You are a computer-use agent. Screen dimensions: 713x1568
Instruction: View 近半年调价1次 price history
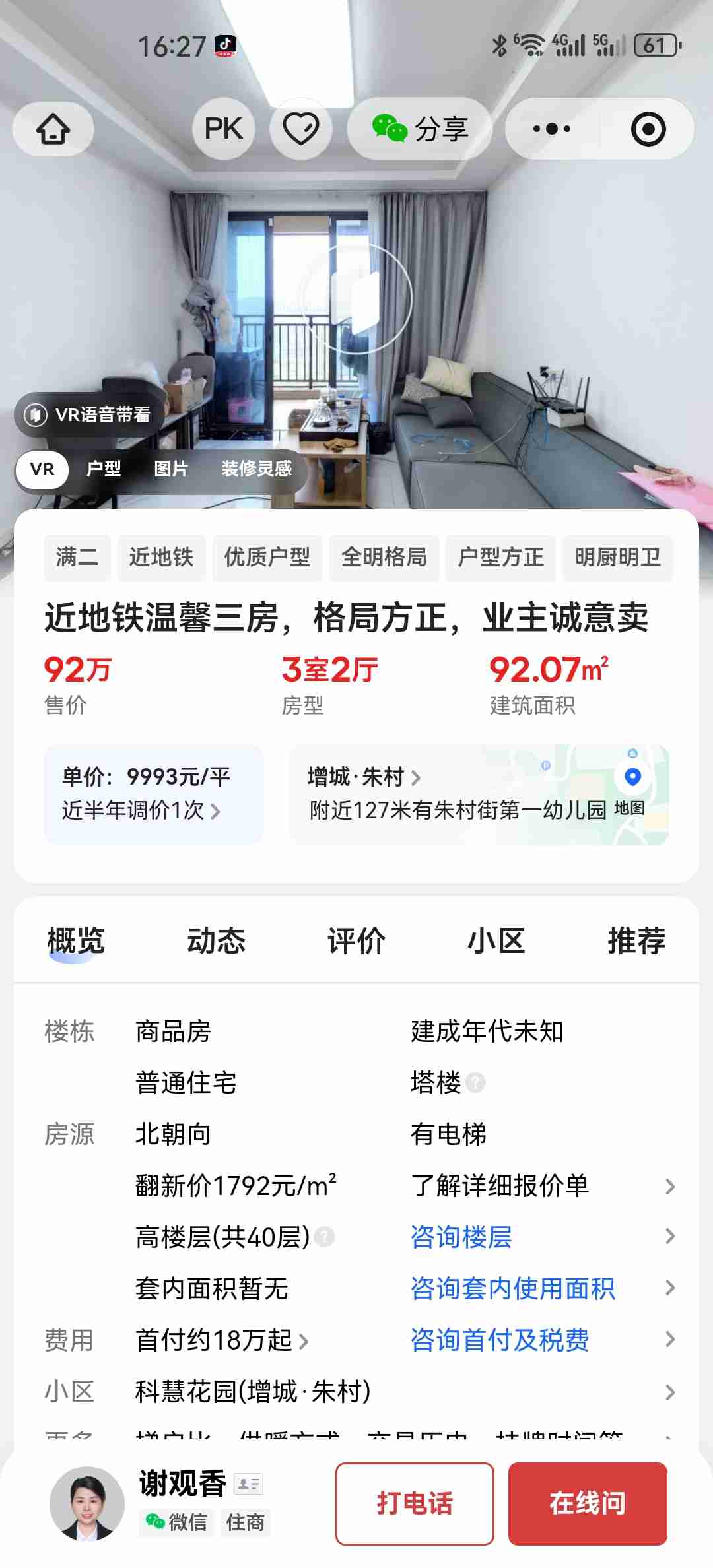pyautogui.click(x=141, y=810)
